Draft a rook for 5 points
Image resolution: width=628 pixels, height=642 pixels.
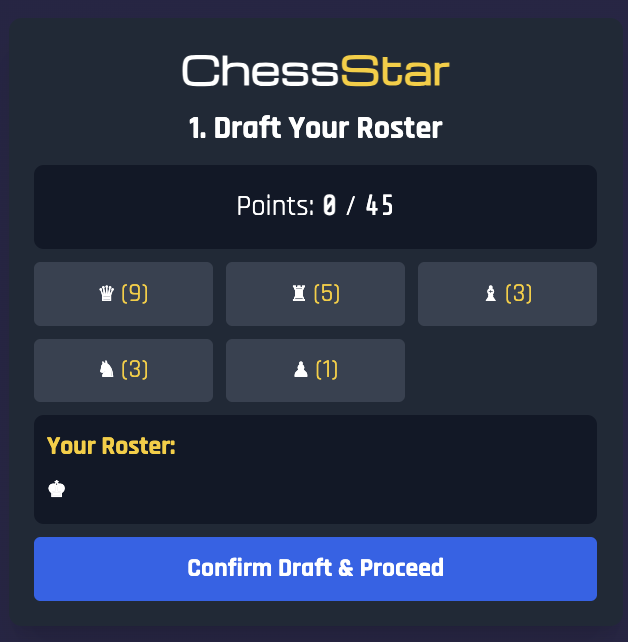[315, 294]
